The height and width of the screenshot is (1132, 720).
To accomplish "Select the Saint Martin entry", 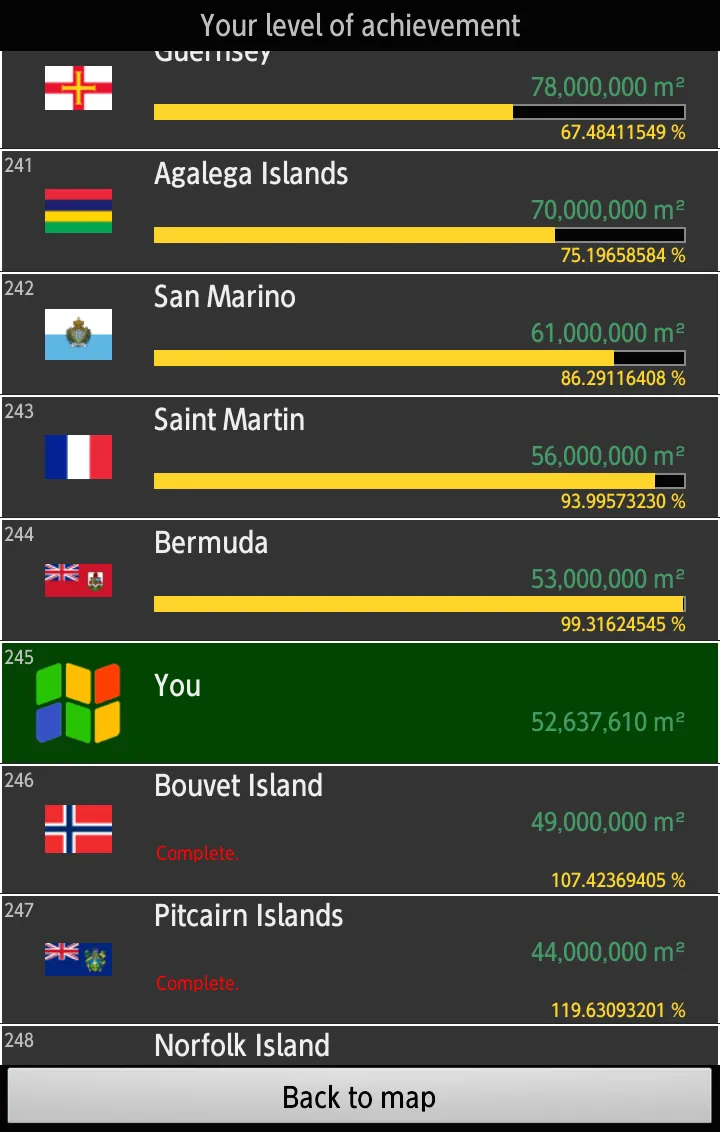I will pos(360,457).
